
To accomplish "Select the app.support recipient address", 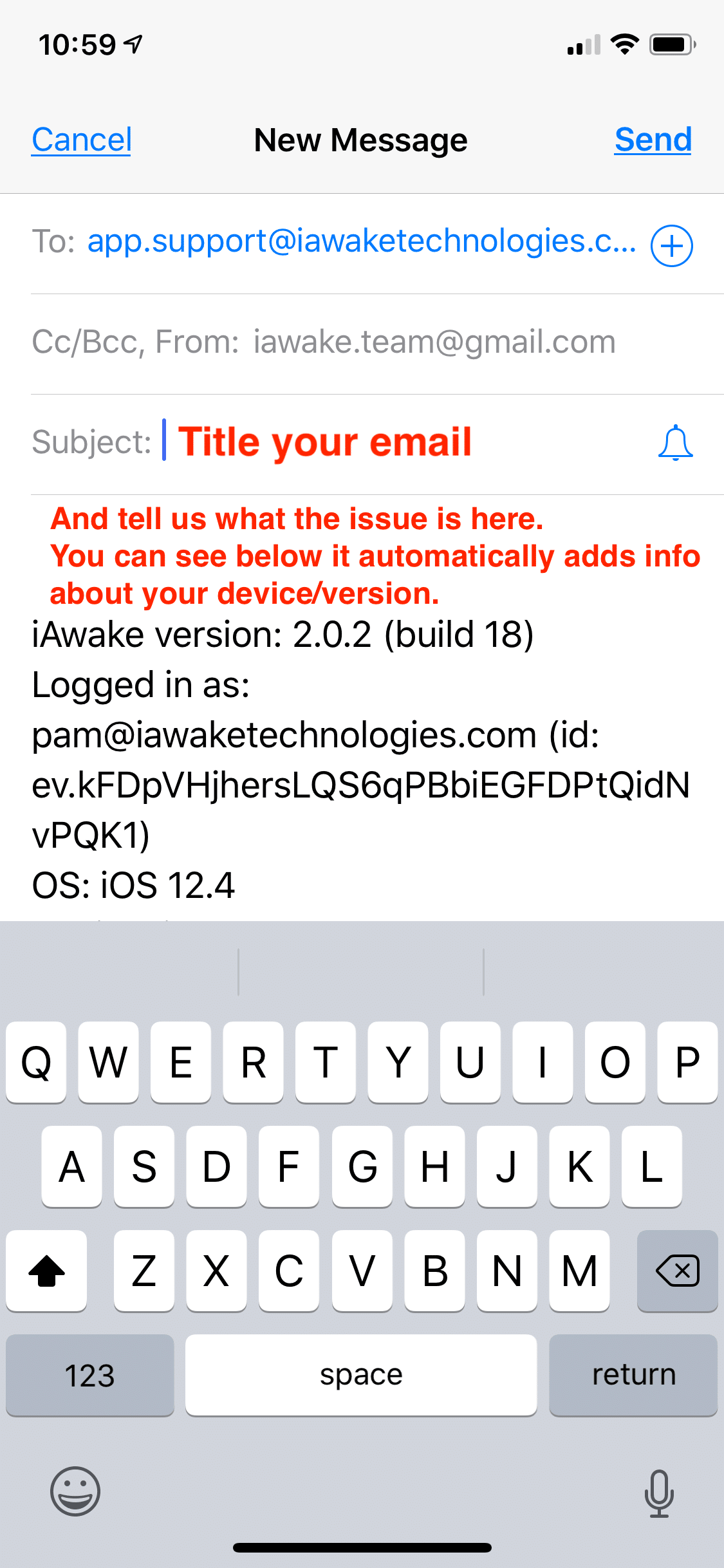I will 362,242.
